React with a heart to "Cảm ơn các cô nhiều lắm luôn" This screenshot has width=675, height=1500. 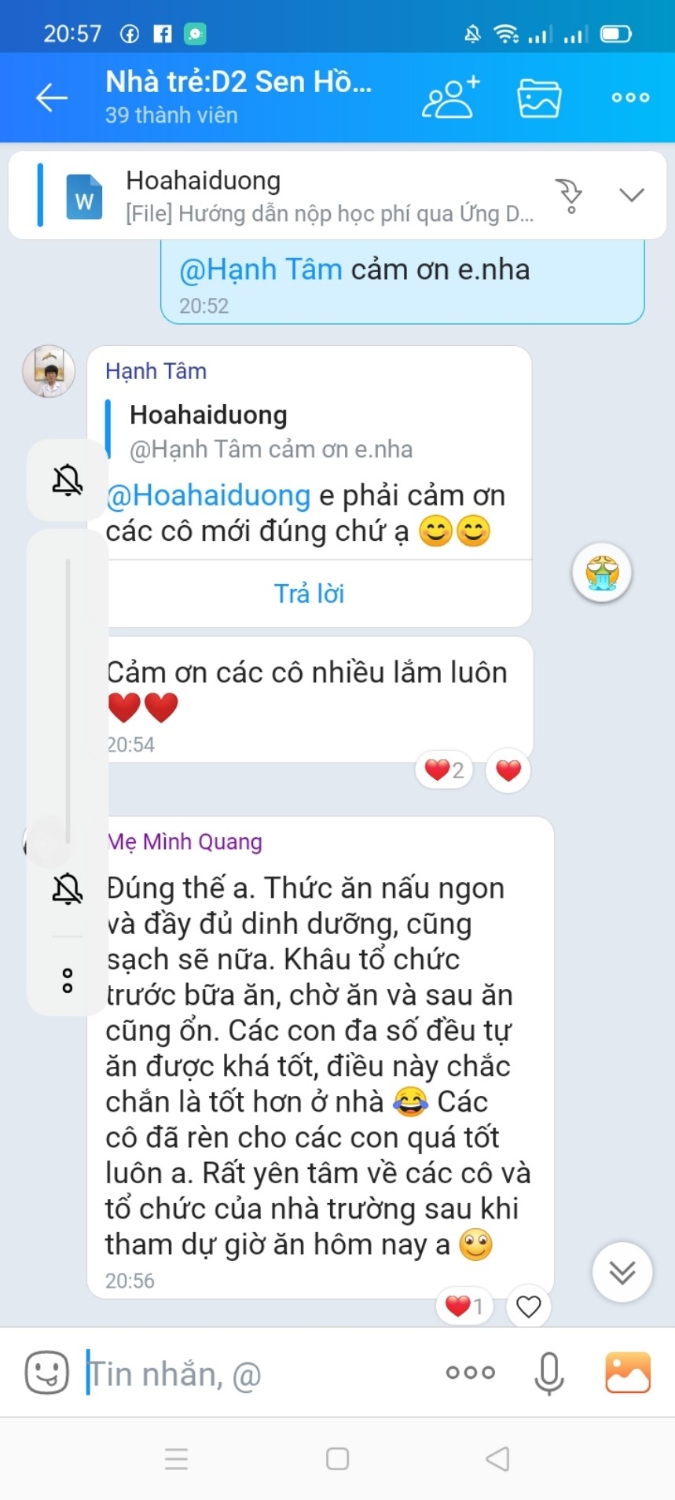(x=508, y=770)
